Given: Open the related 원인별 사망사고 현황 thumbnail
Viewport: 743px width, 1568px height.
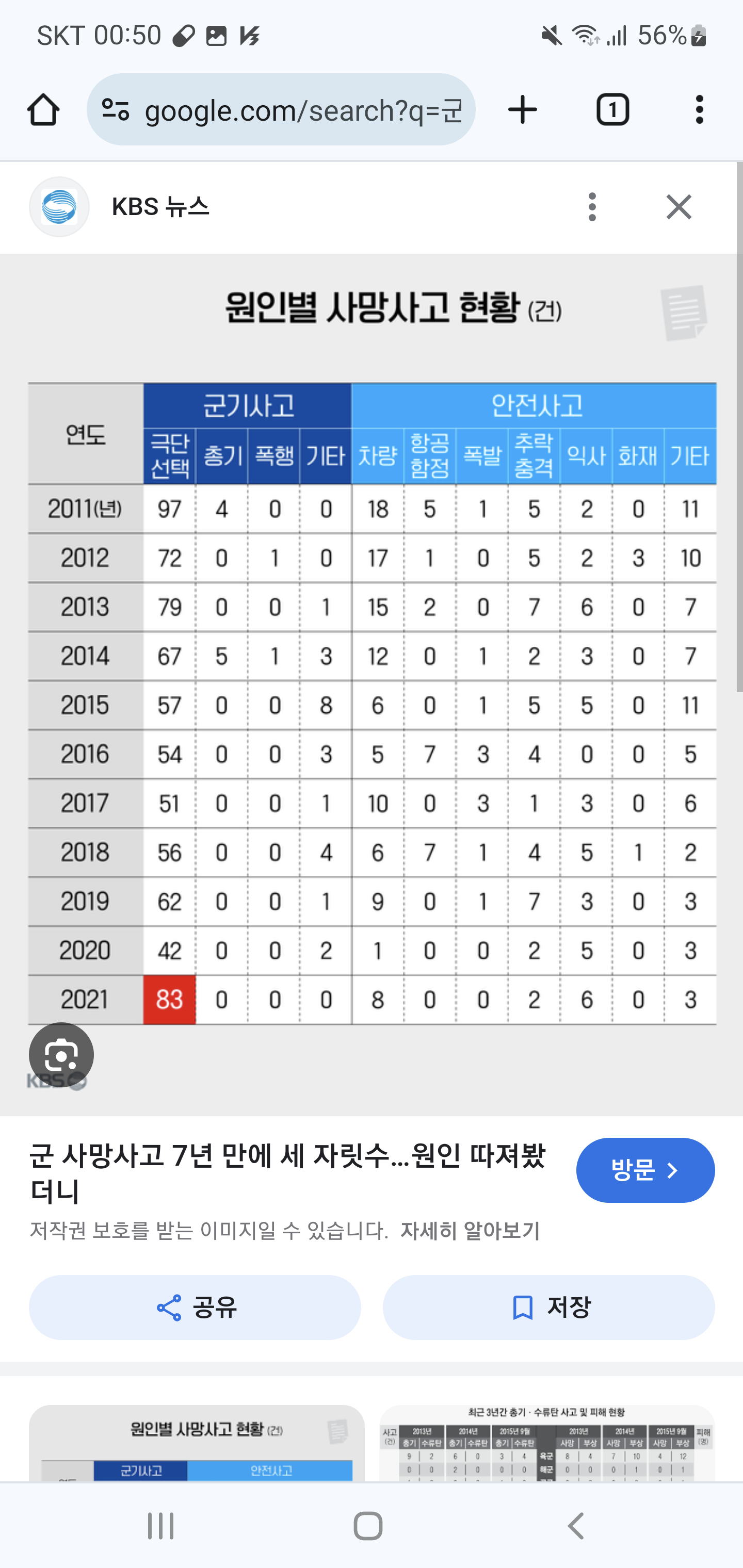Looking at the screenshot, I should [197, 1443].
